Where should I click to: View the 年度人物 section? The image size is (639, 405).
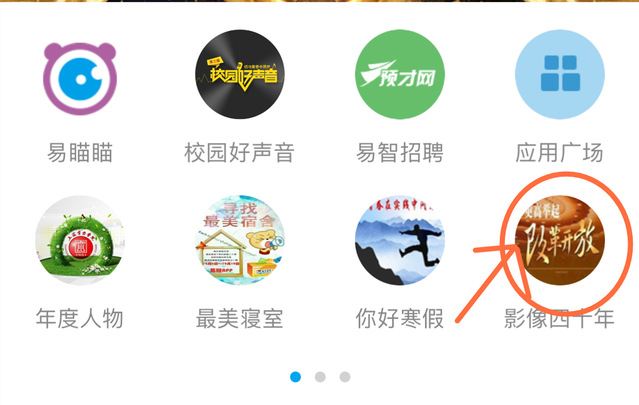79,240
